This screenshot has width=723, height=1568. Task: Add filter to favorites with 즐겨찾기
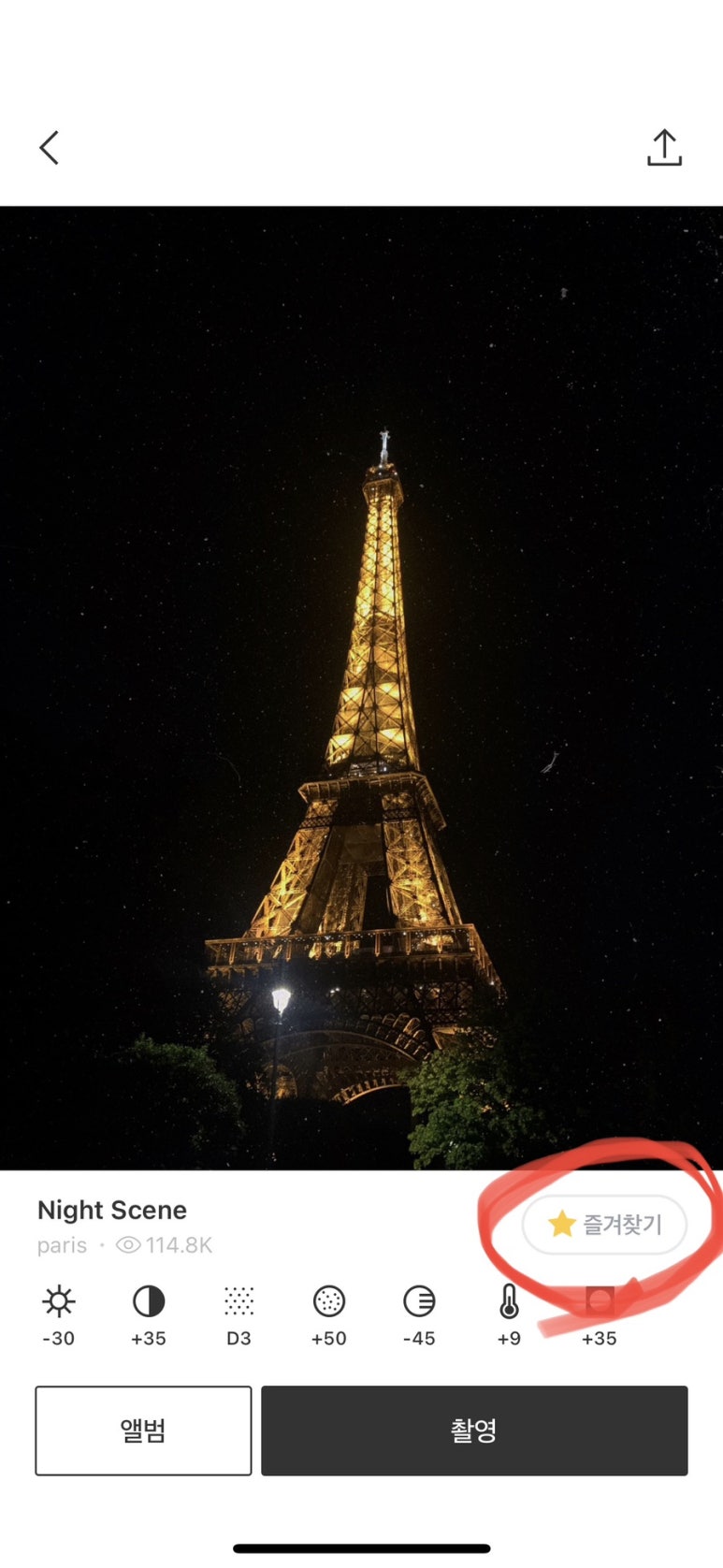tap(604, 1224)
